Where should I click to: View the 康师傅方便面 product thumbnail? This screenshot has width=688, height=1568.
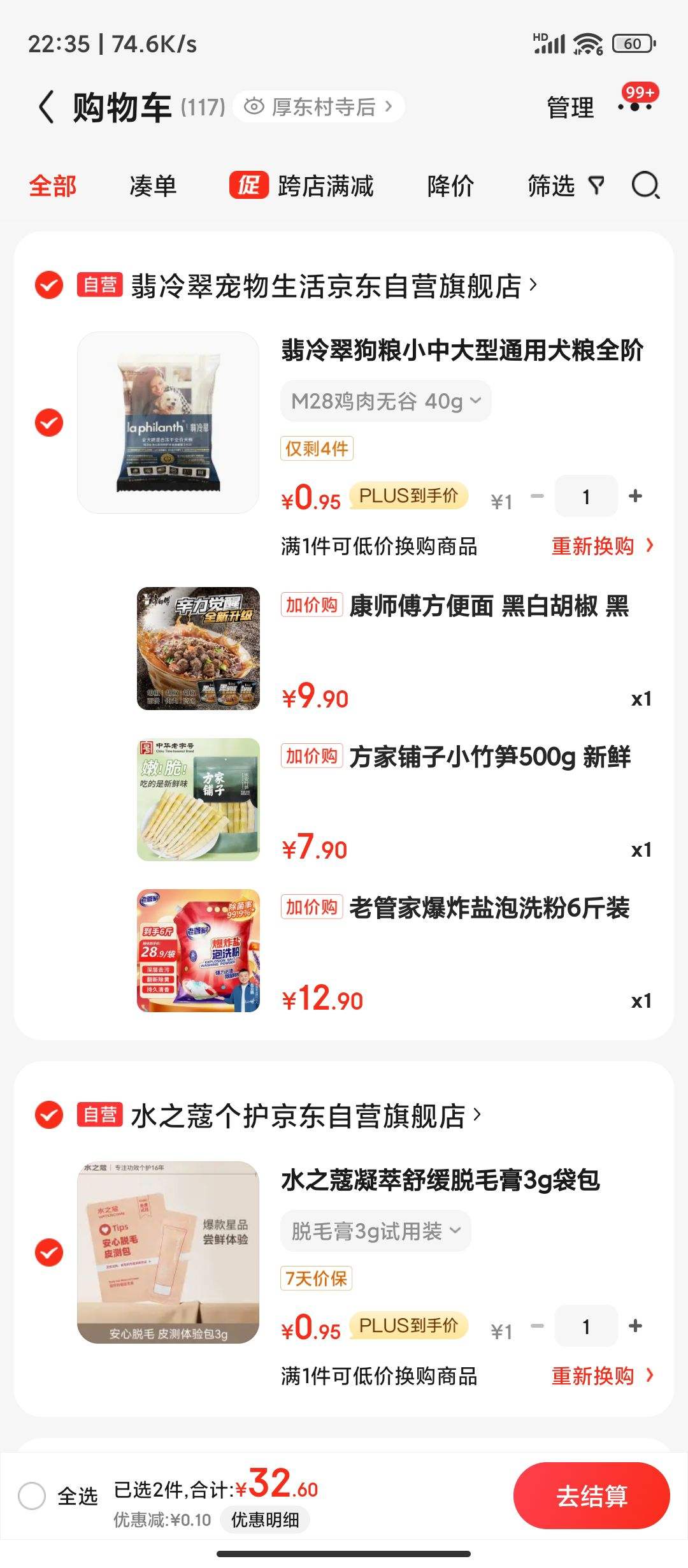tap(198, 647)
